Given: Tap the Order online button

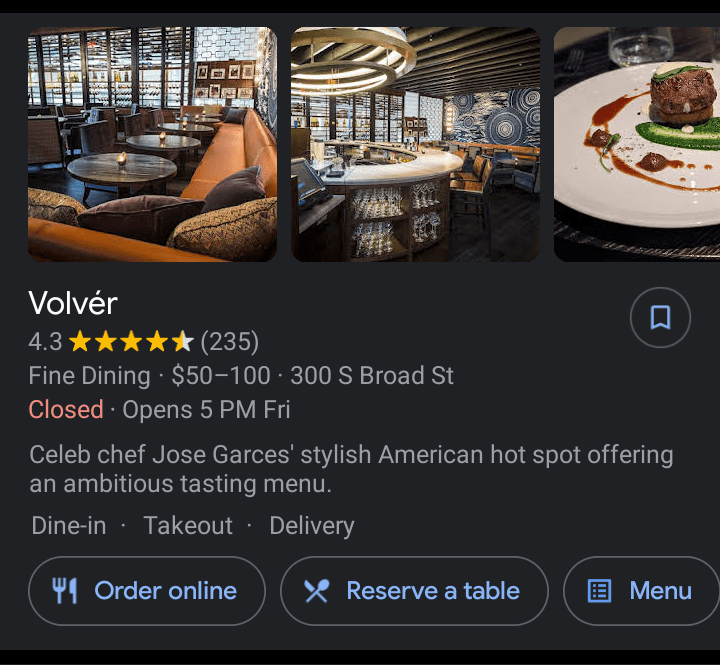Looking at the screenshot, I should tap(147, 591).
